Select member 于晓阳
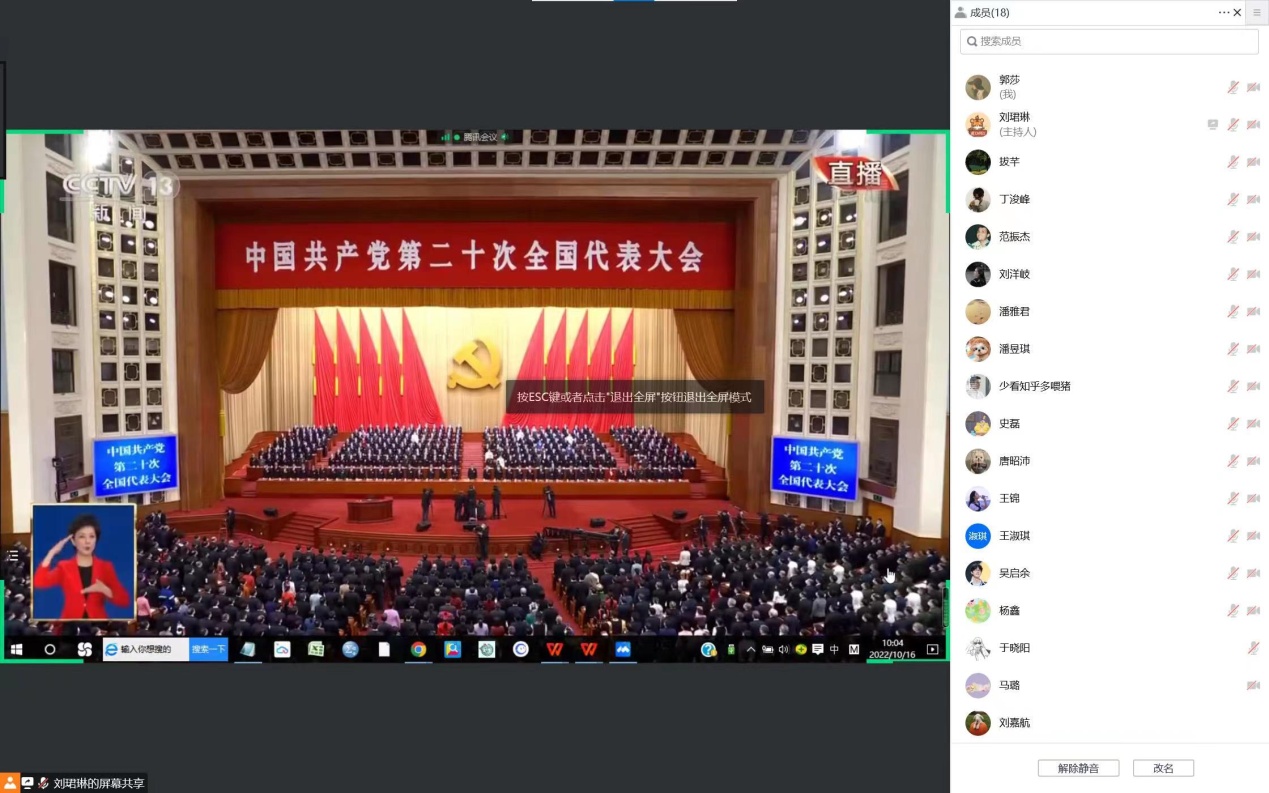The width and height of the screenshot is (1269, 793). coord(1014,648)
